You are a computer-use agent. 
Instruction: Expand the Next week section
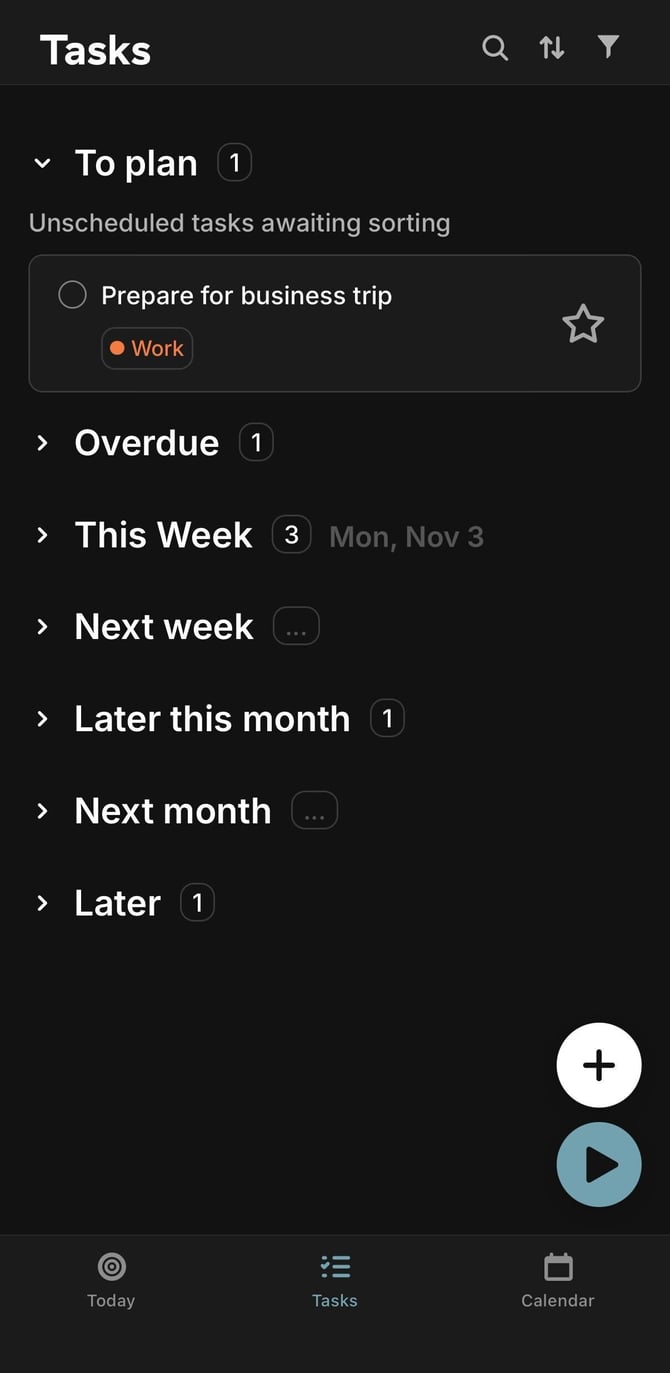[x=42, y=627]
